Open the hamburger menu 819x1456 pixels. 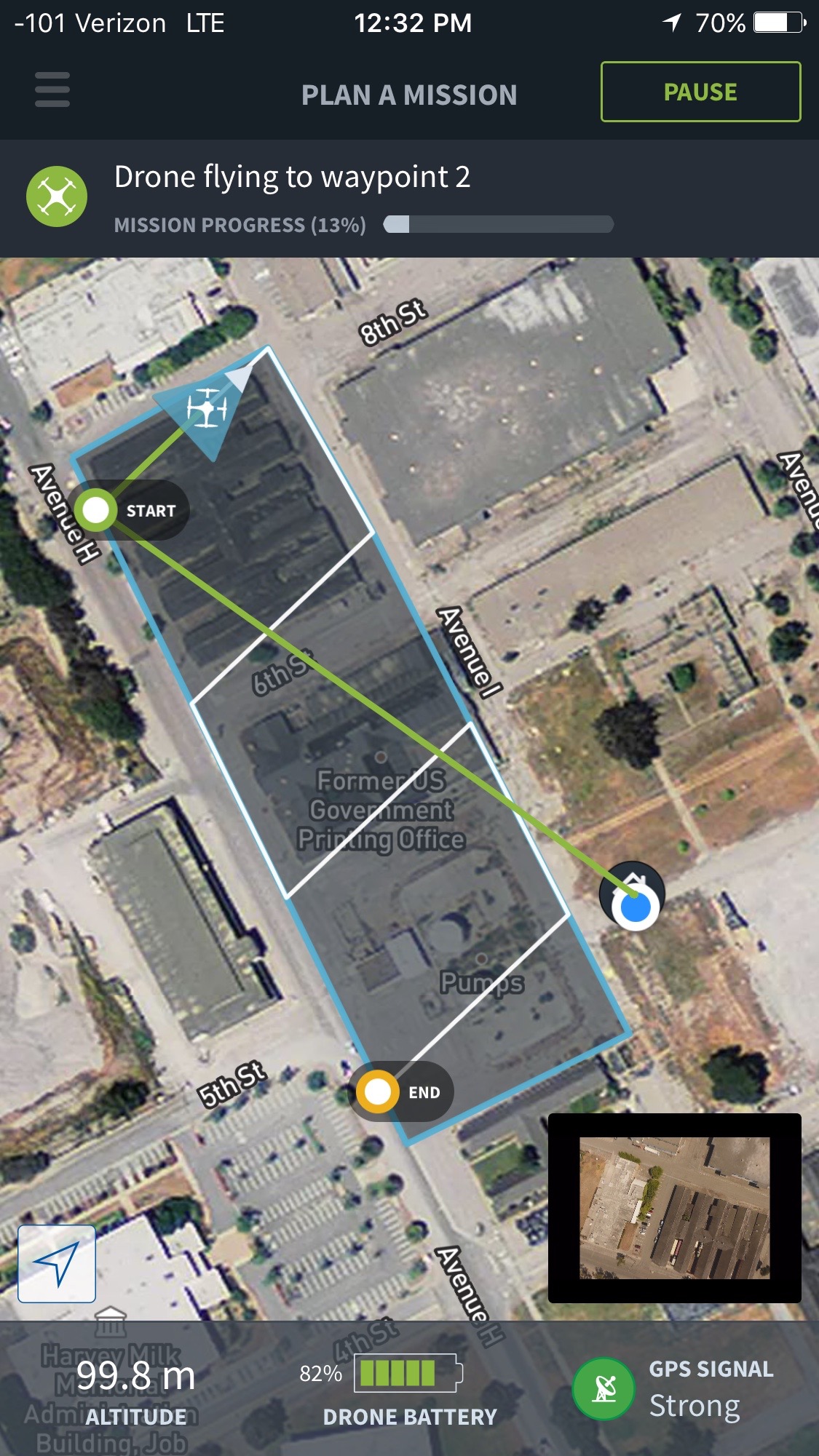pos(52,90)
